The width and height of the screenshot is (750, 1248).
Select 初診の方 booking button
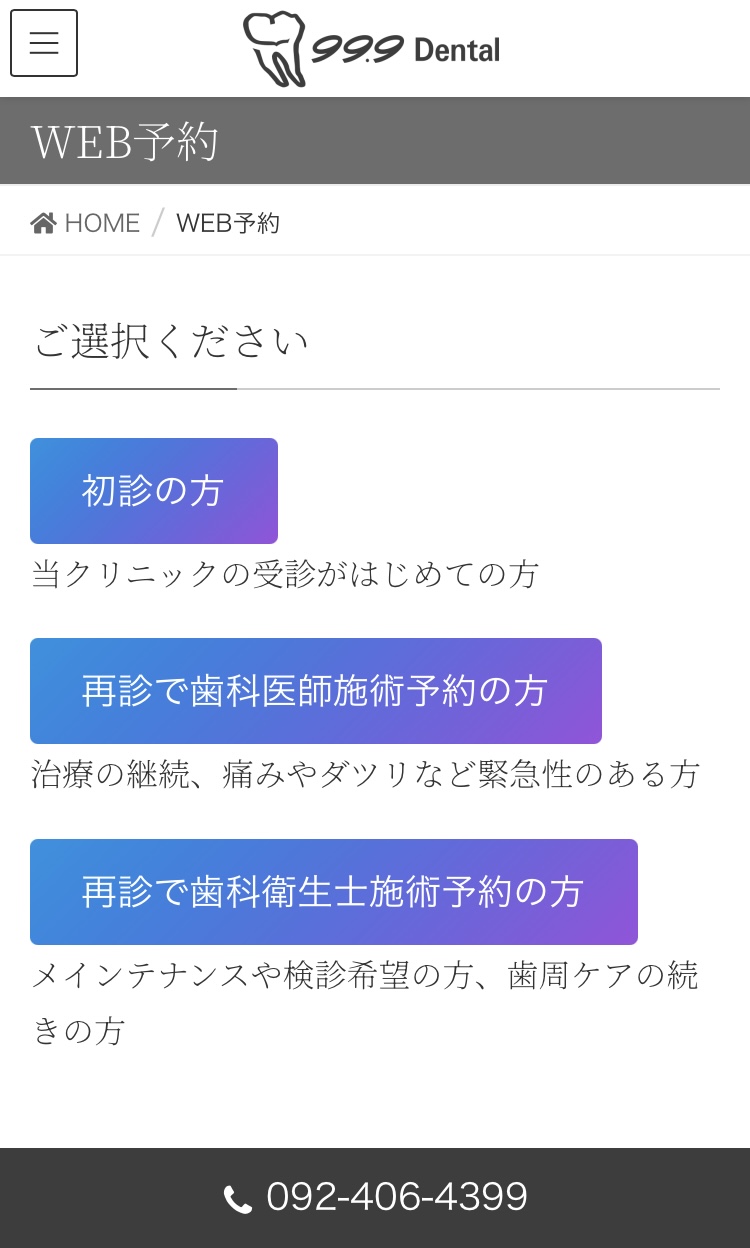[154, 491]
